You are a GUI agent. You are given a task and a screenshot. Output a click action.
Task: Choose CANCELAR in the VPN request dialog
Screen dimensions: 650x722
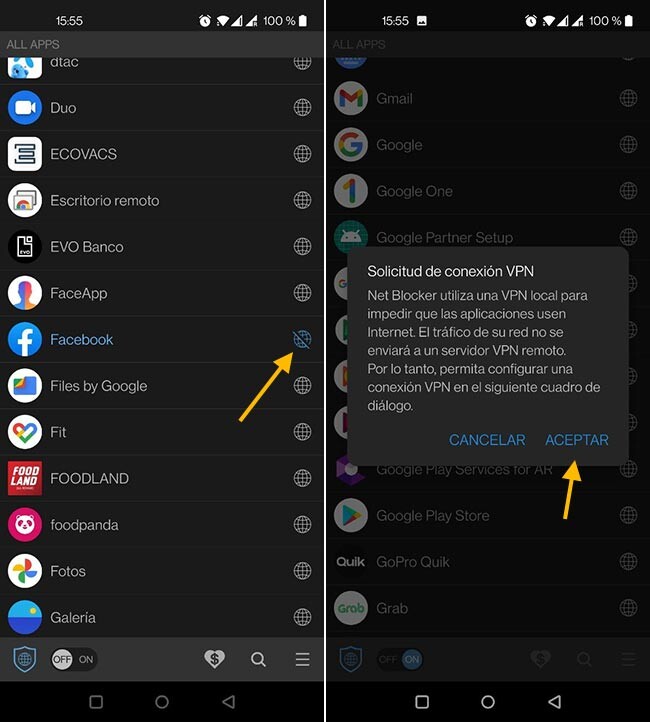[x=487, y=440]
